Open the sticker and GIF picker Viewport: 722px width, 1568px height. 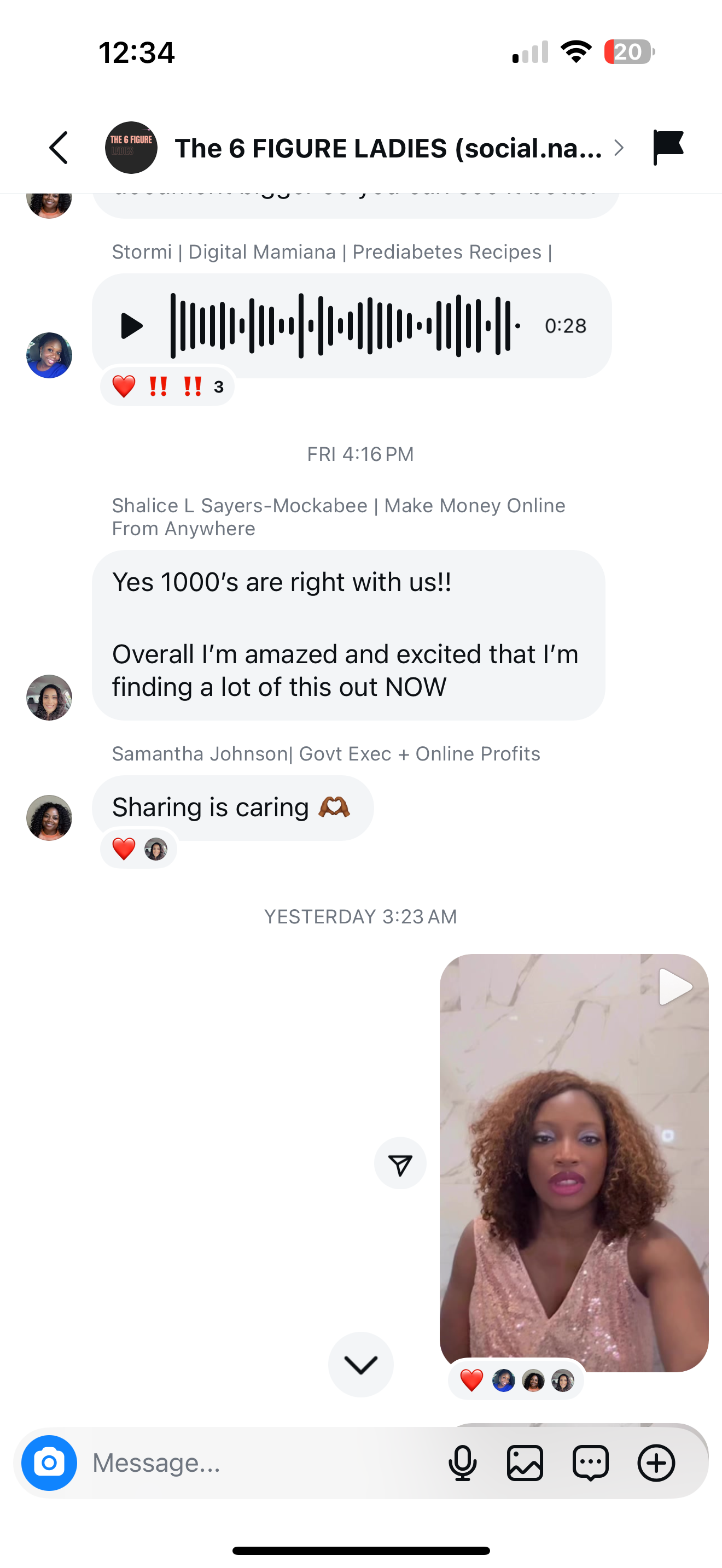click(x=590, y=1462)
